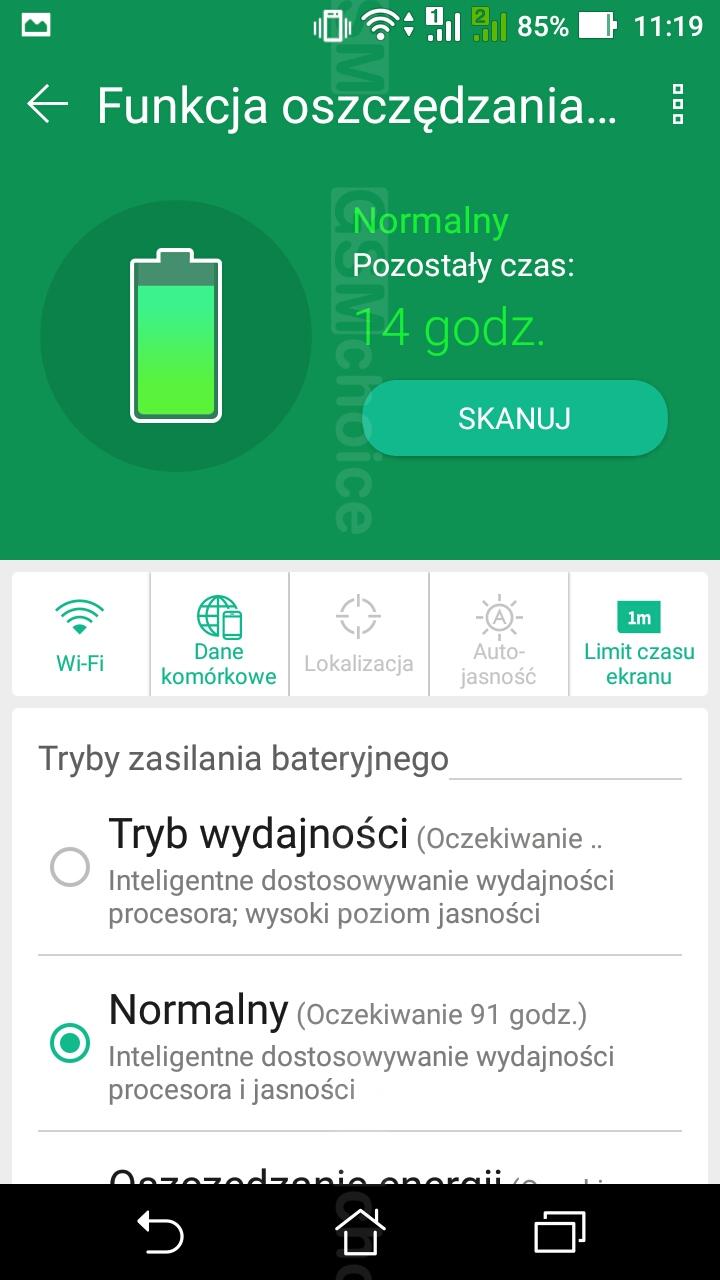
Task: Select Tryb wydajności power mode
Action: click(360, 867)
